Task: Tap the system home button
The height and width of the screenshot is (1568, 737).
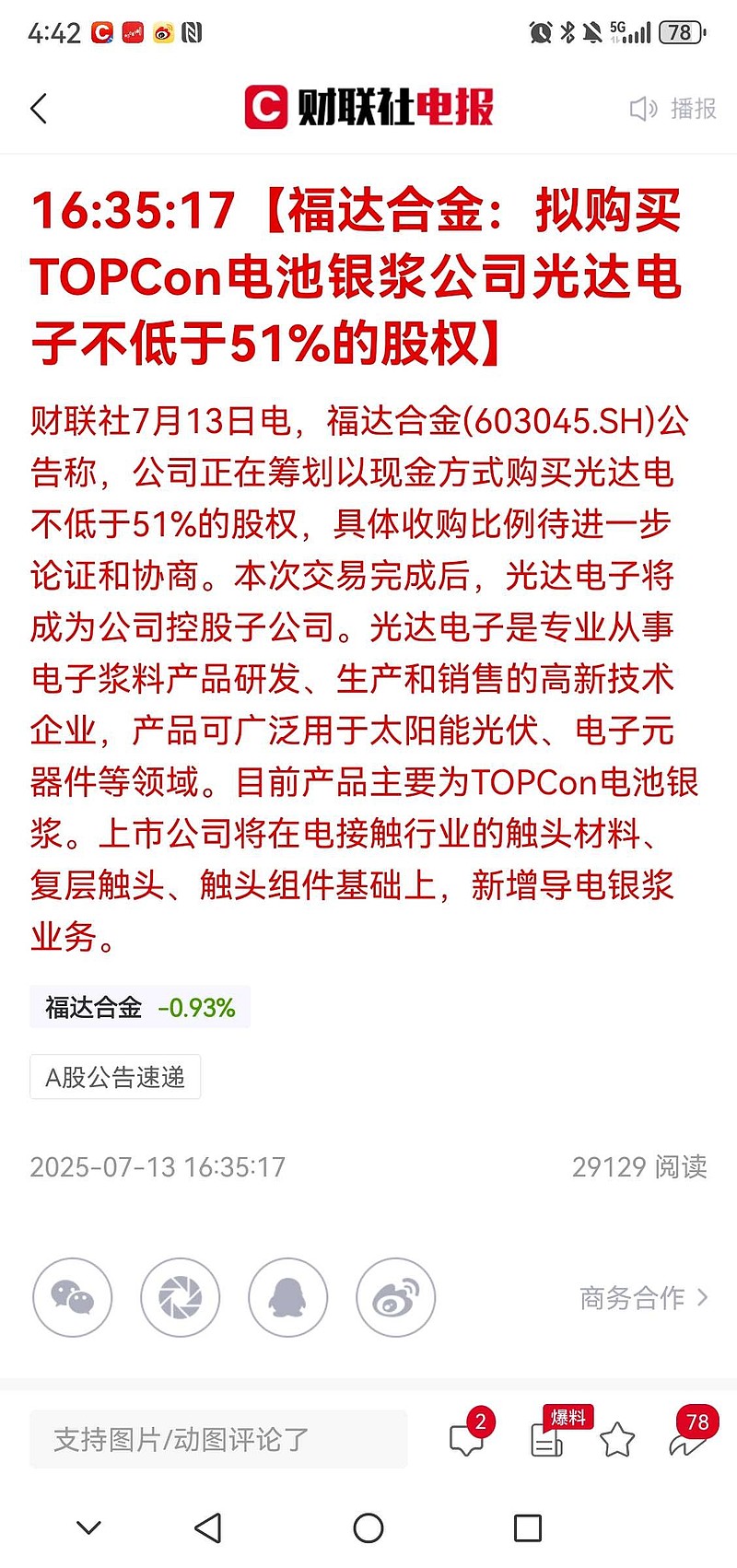Action: pyautogui.click(x=368, y=1528)
